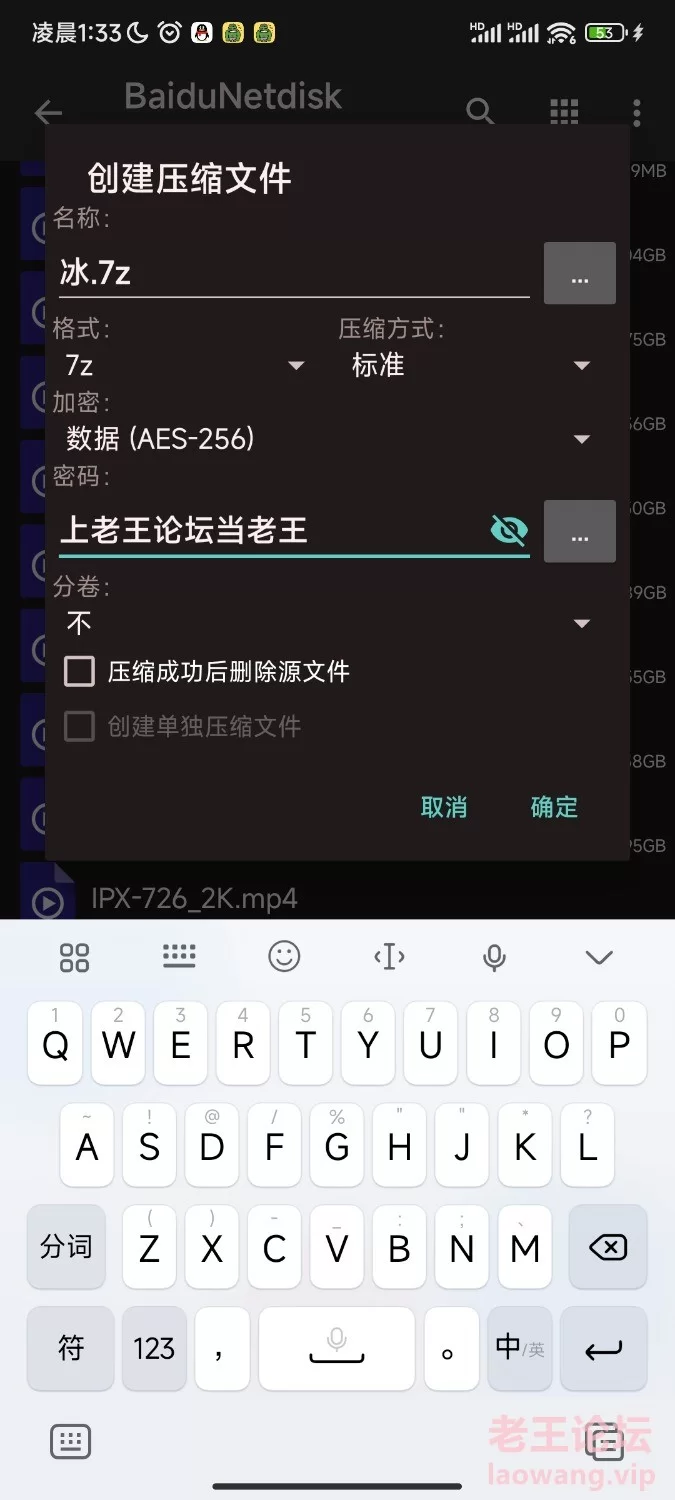Tap the keyboard voice input microphone

pyautogui.click(x=494, y=957)
